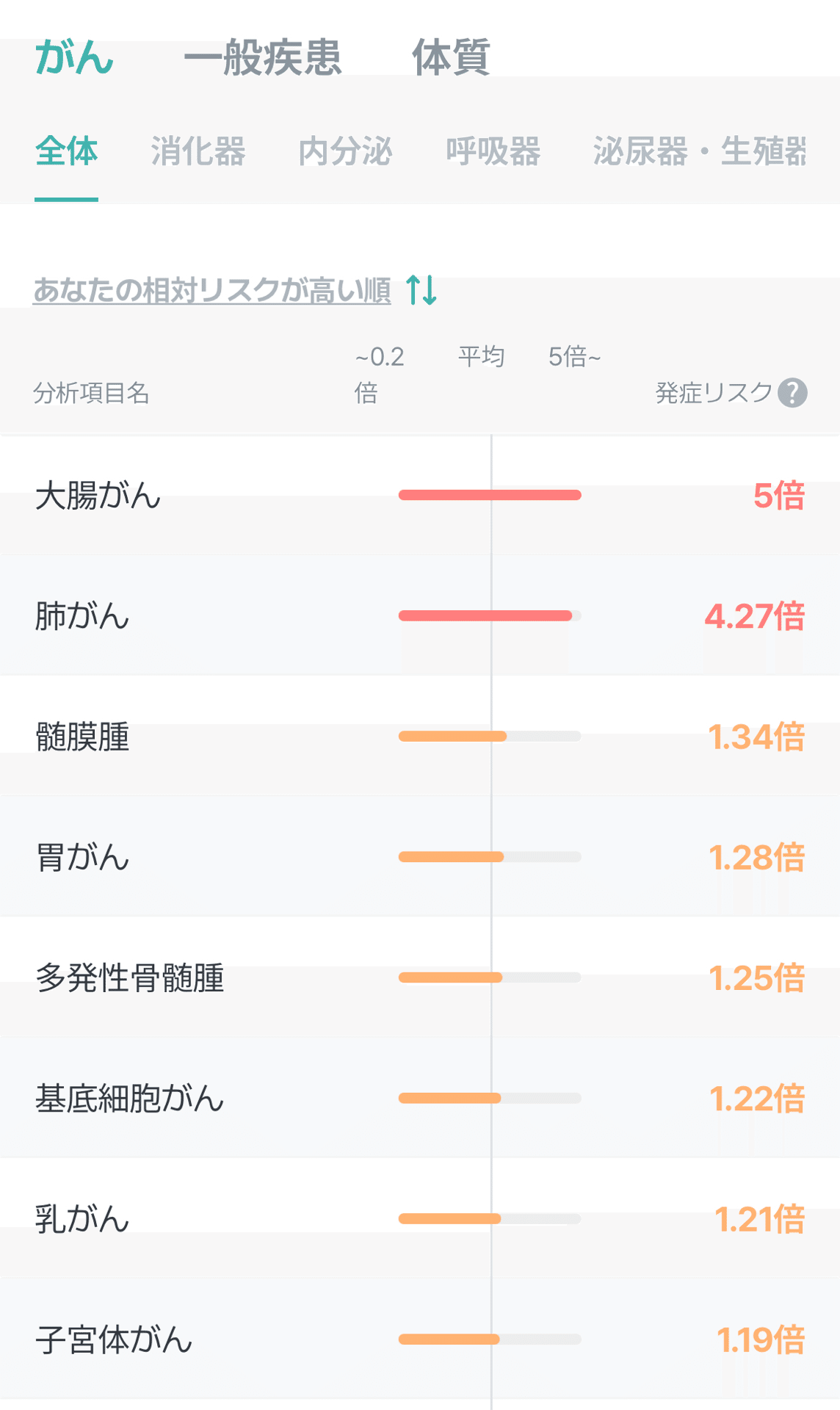Switch to the 体質 tab
Screen dimensions: 840x1410
451,58
